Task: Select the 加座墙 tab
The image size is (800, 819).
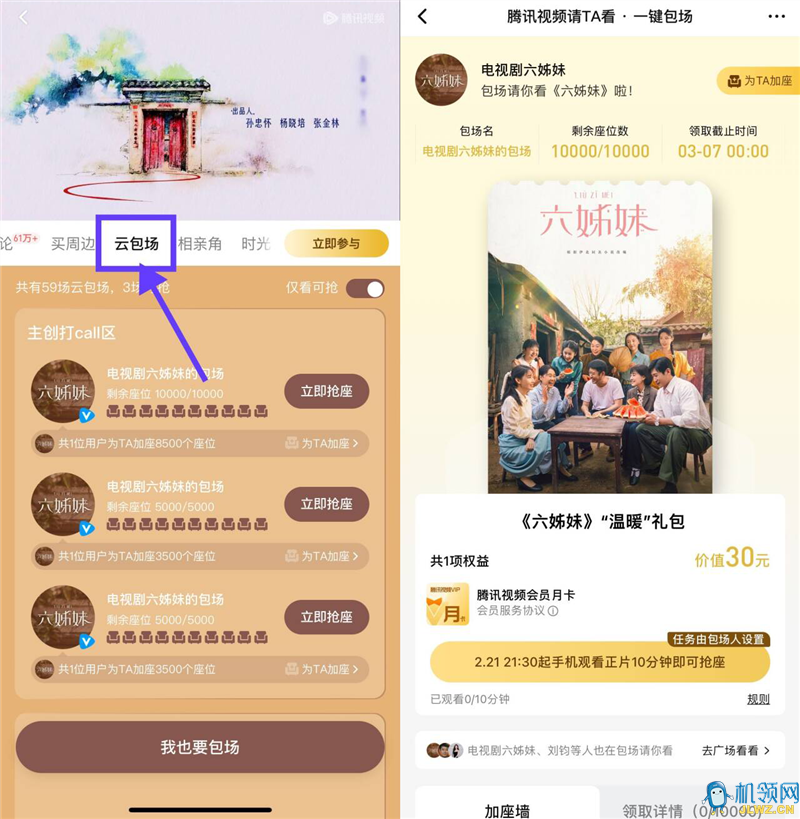Action: 507,809
